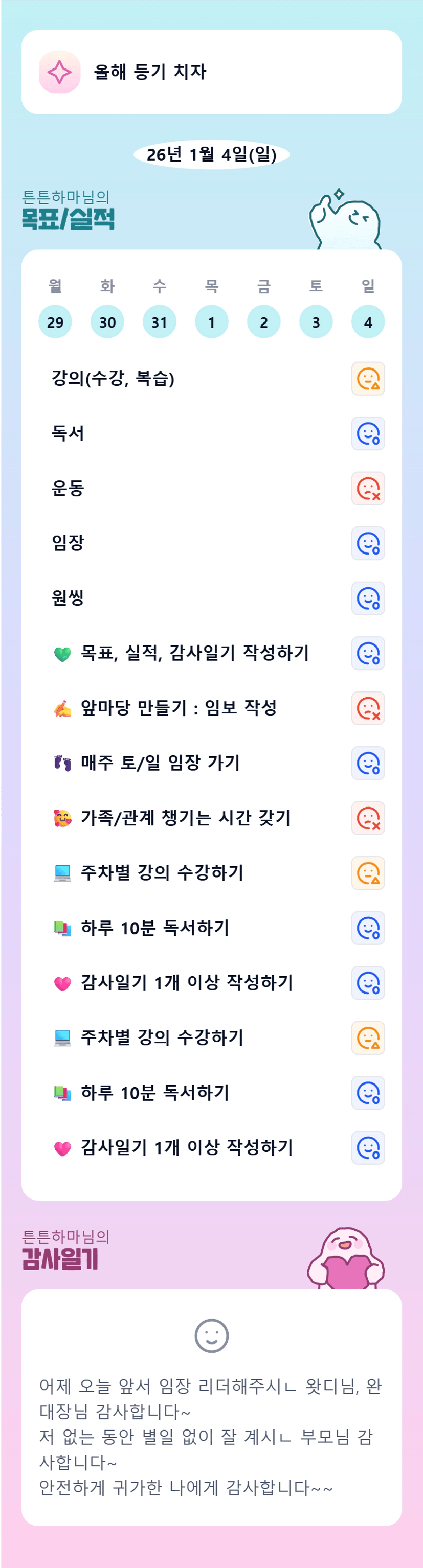Select Thursday the 1st
The image size is (423, 1568).
212,321
